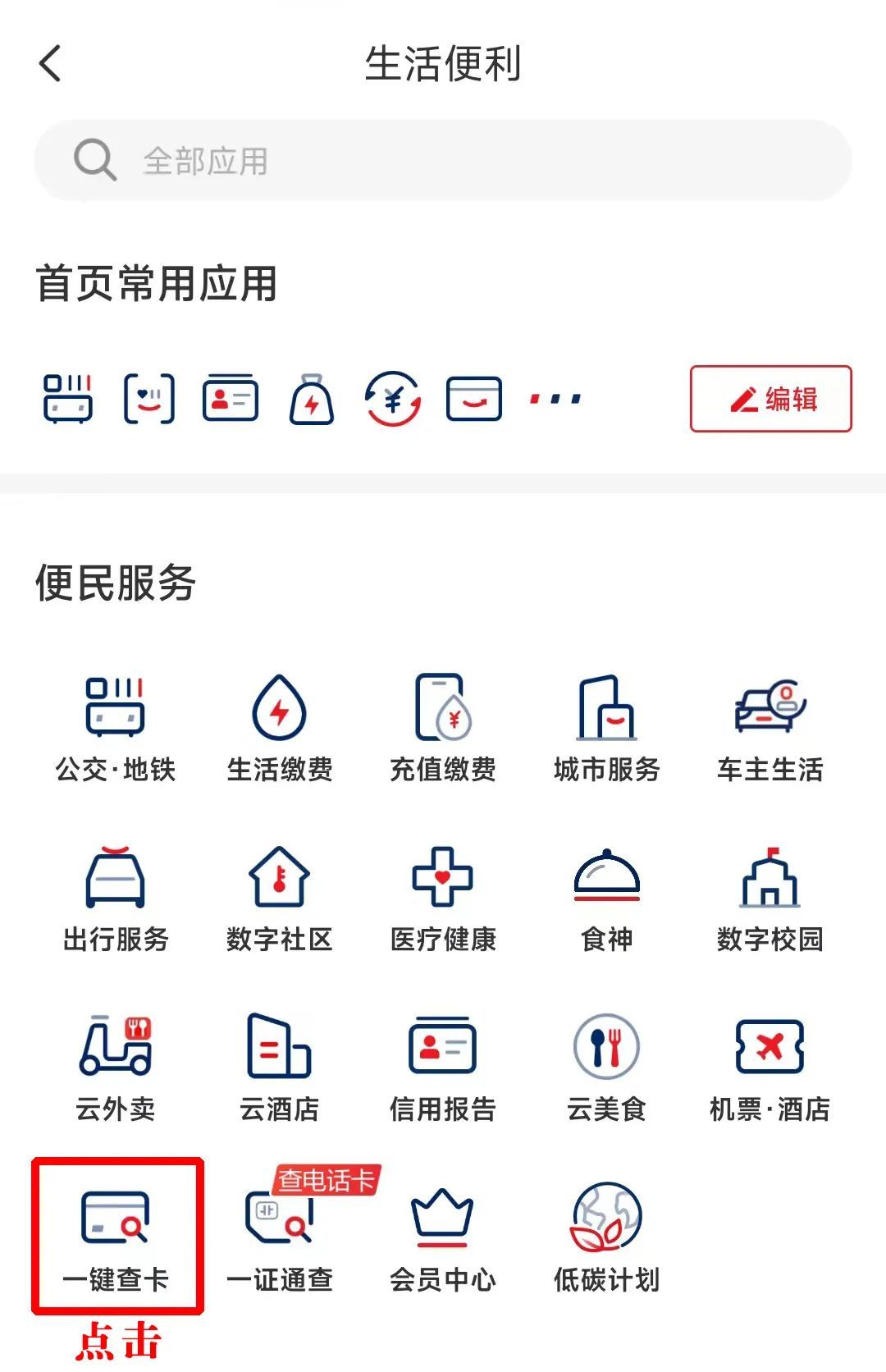Image resolution: width=886 pixels, height=1372 pixels.
Task: Launch 车主生活
Action: coord(770,727)
